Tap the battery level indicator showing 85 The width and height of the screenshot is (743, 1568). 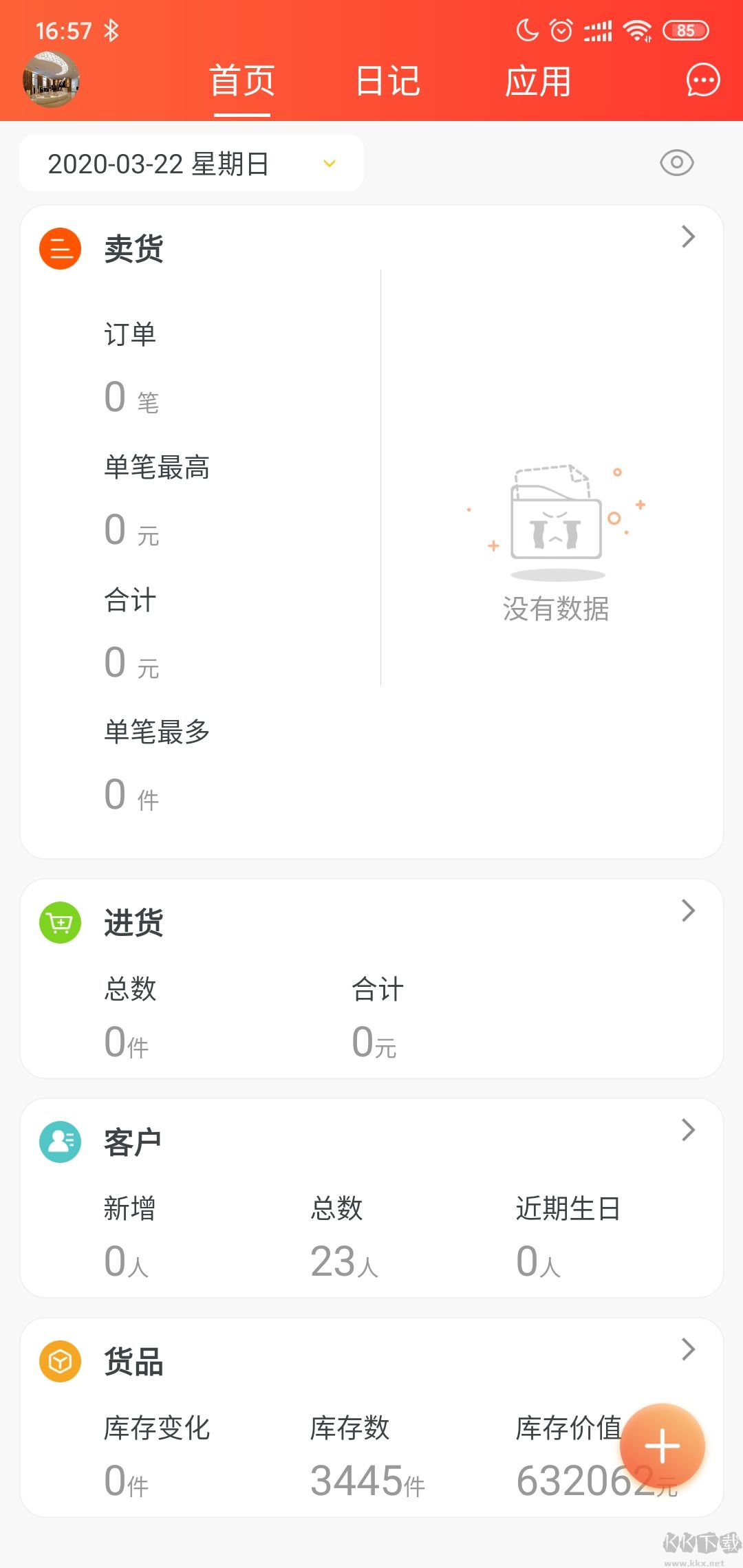[x=685, y=30]
